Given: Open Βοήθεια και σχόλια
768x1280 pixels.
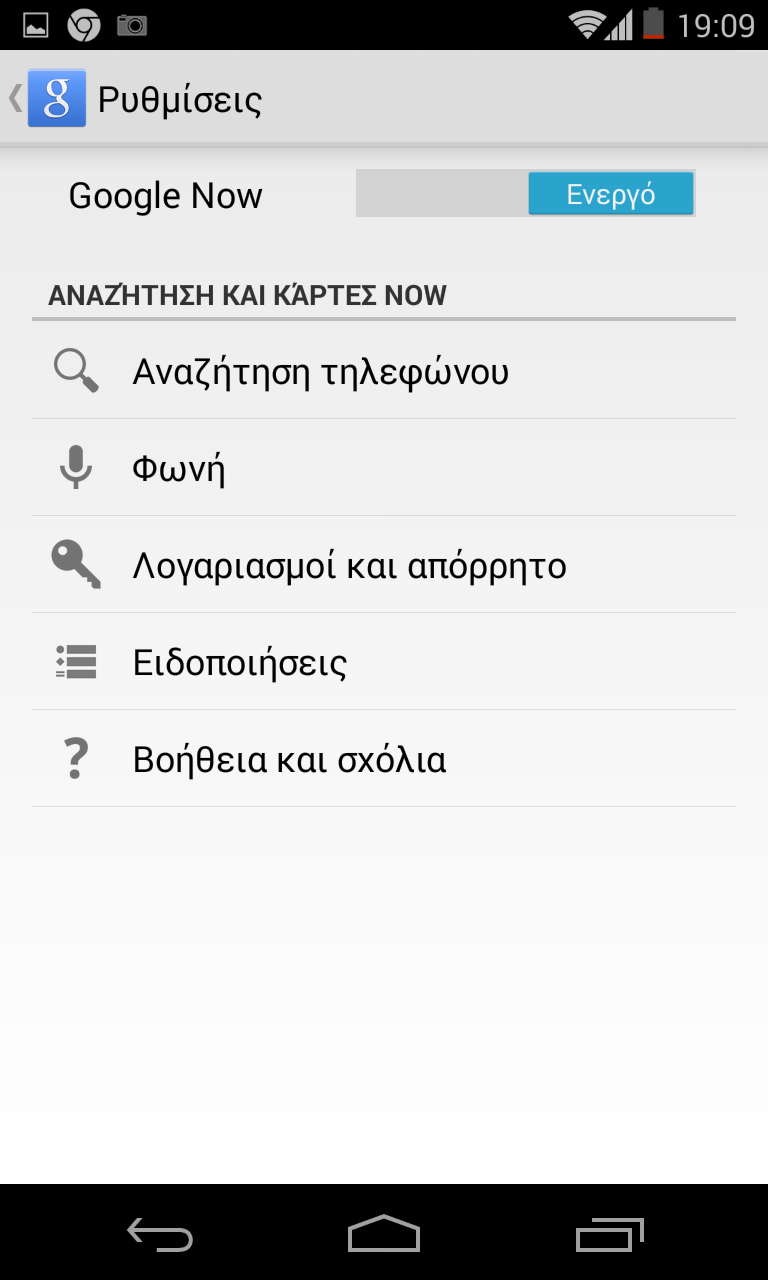Looking at the screenshot, I should point(384,759).
